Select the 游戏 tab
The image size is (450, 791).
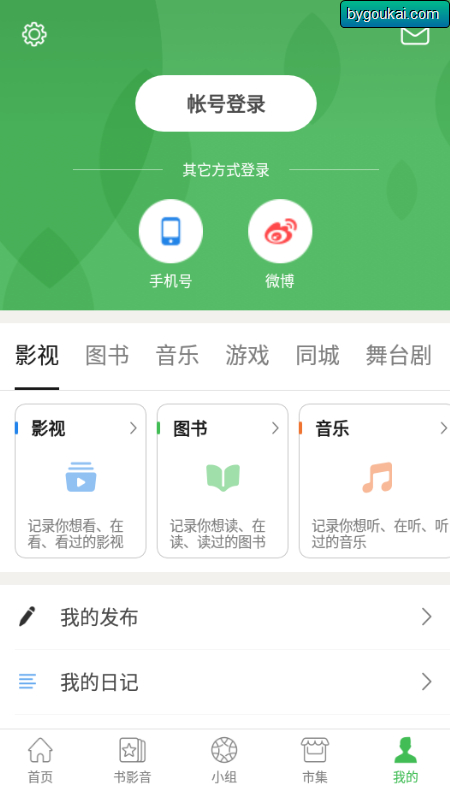click(247, 355)
